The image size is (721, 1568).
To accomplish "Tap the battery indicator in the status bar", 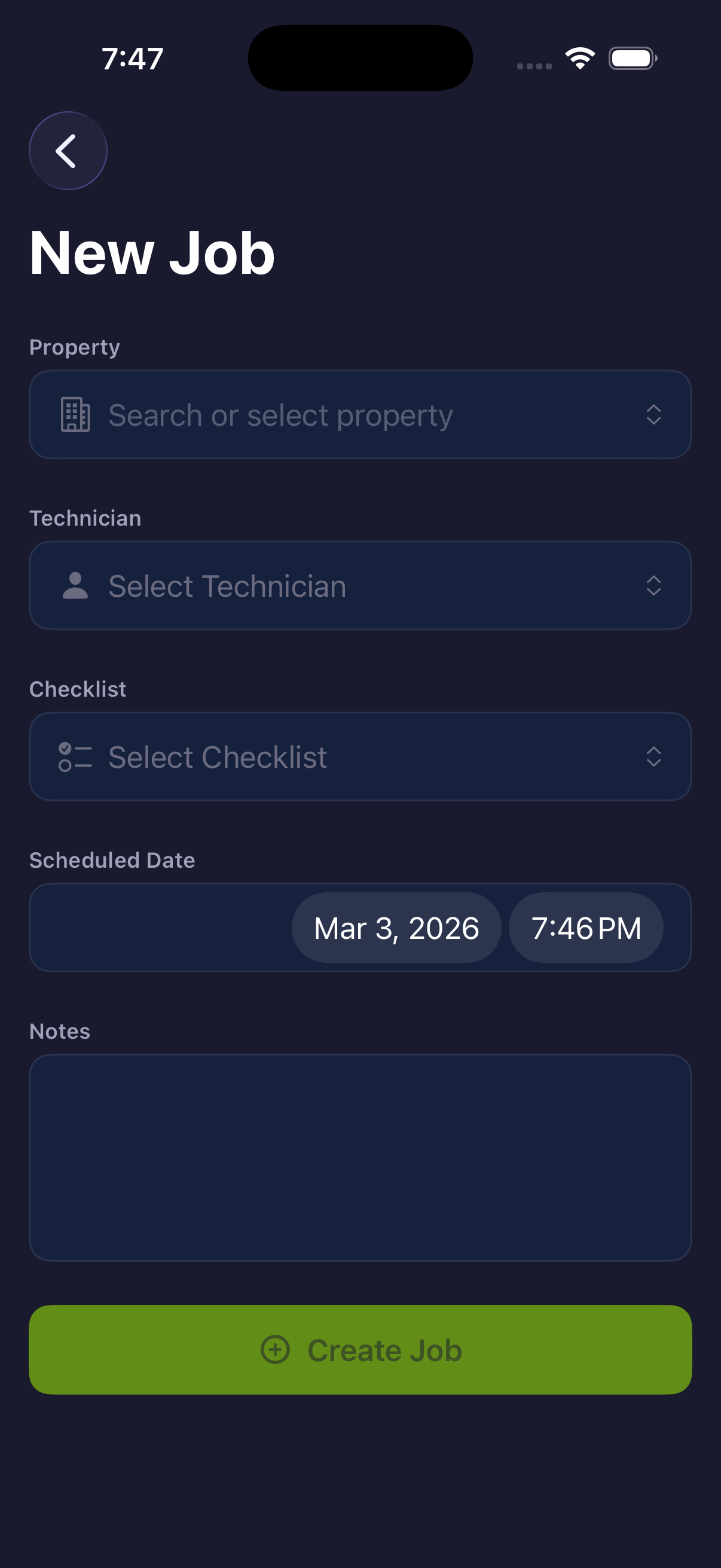I will click(631, 58).
